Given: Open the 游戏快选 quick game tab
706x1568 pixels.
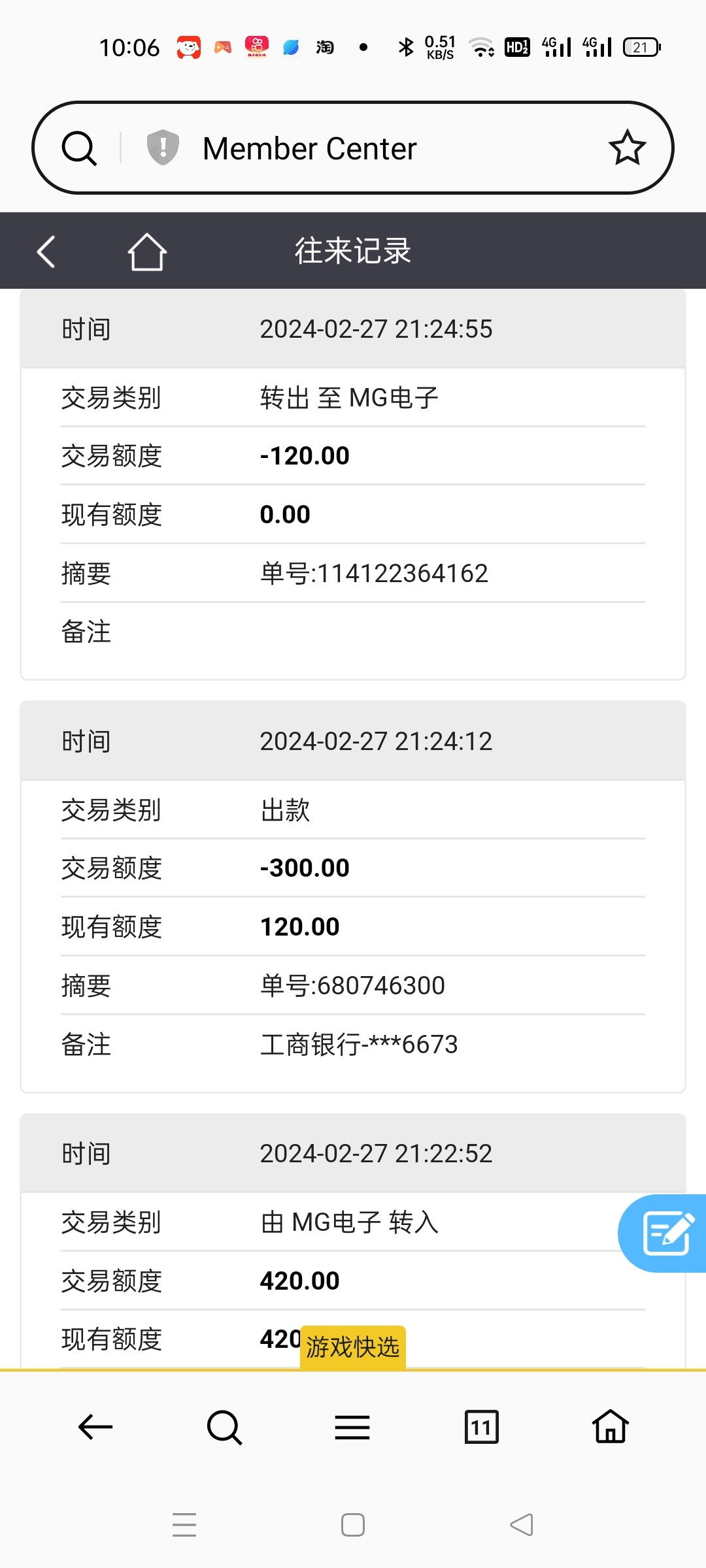Looking at the screenshot, I should click(353, 1347).
